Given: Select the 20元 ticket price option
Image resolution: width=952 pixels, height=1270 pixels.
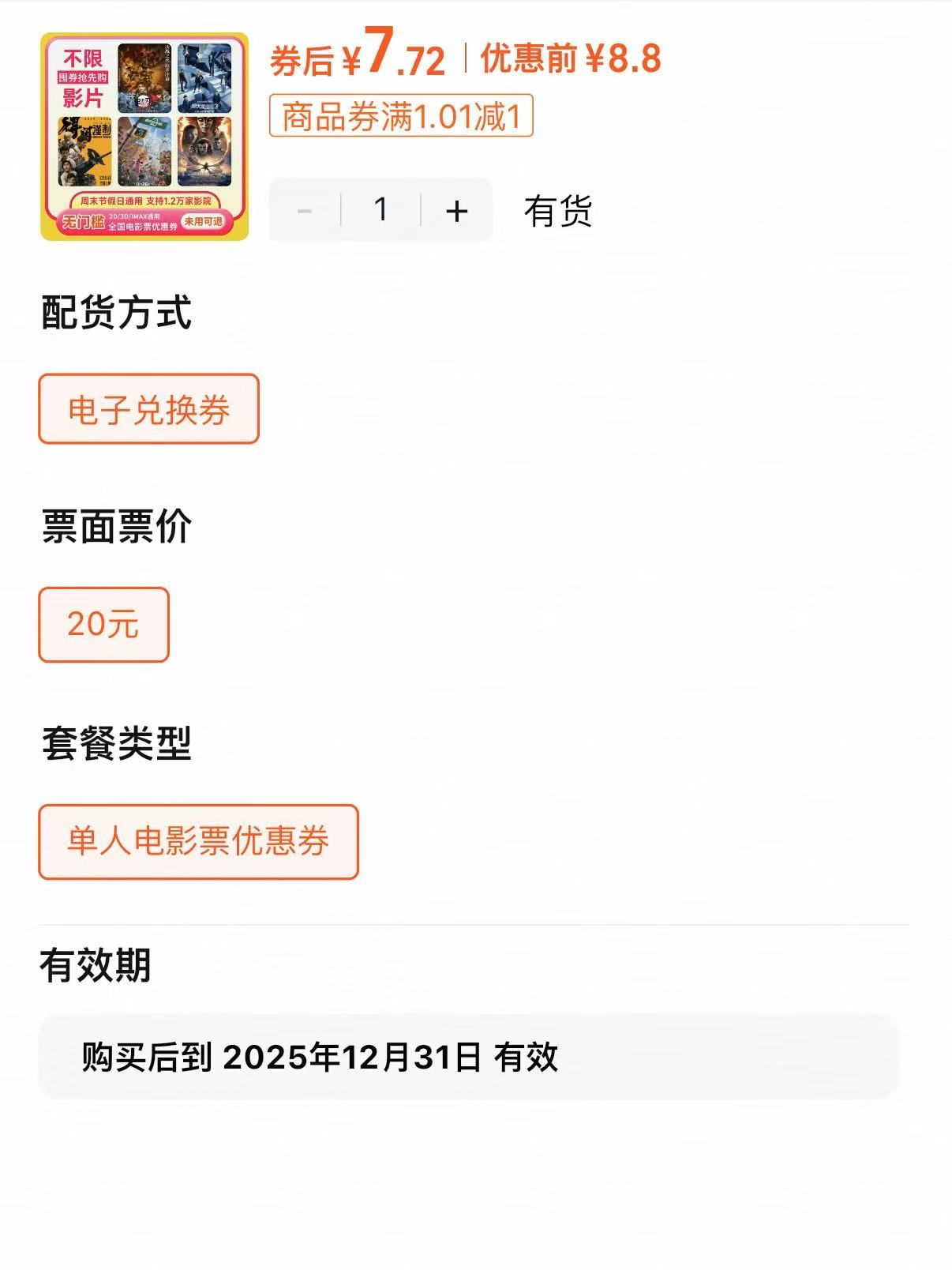Looking at the screenshot, I should 103,624.
